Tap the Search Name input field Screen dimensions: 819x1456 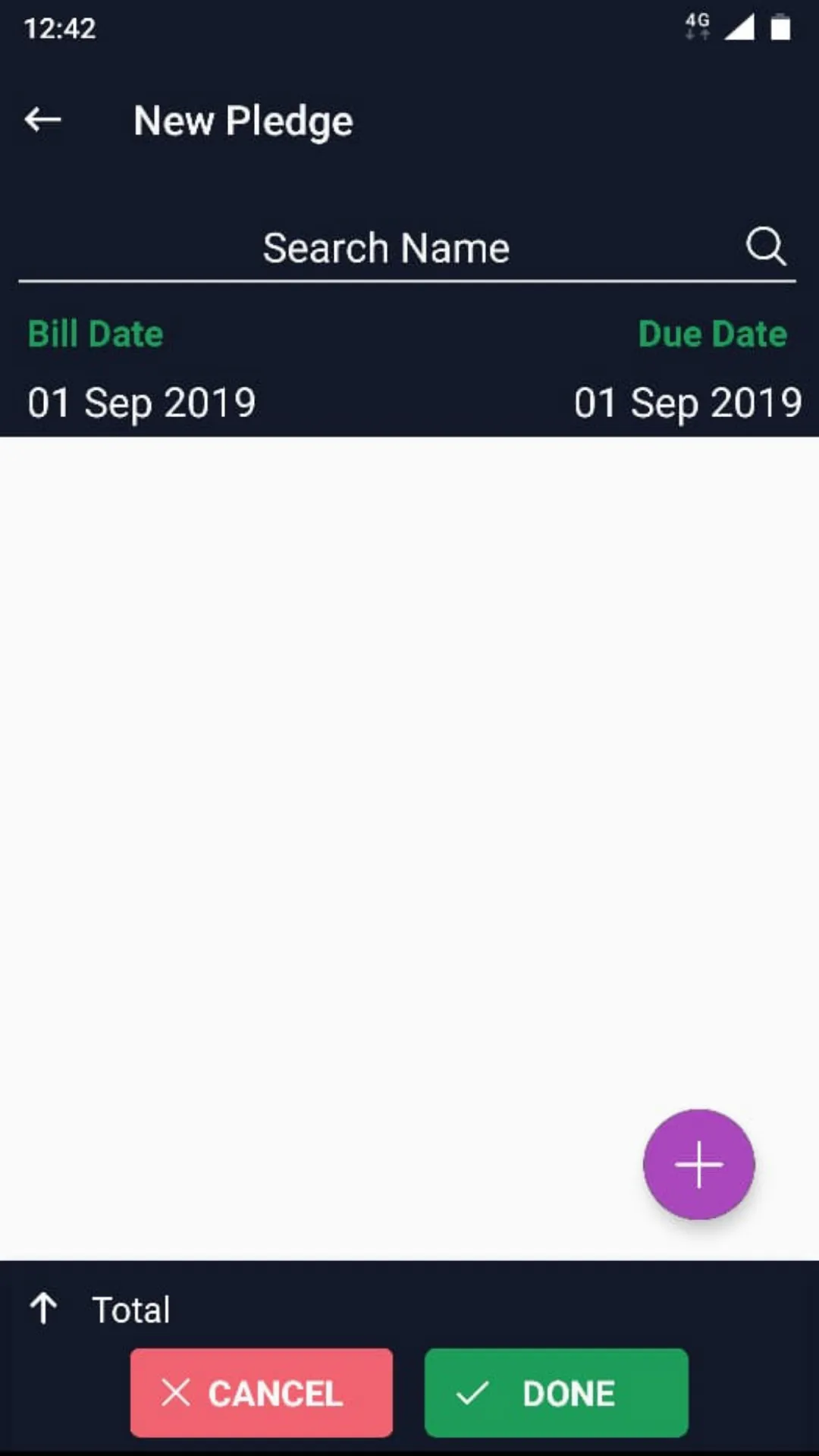385,247
